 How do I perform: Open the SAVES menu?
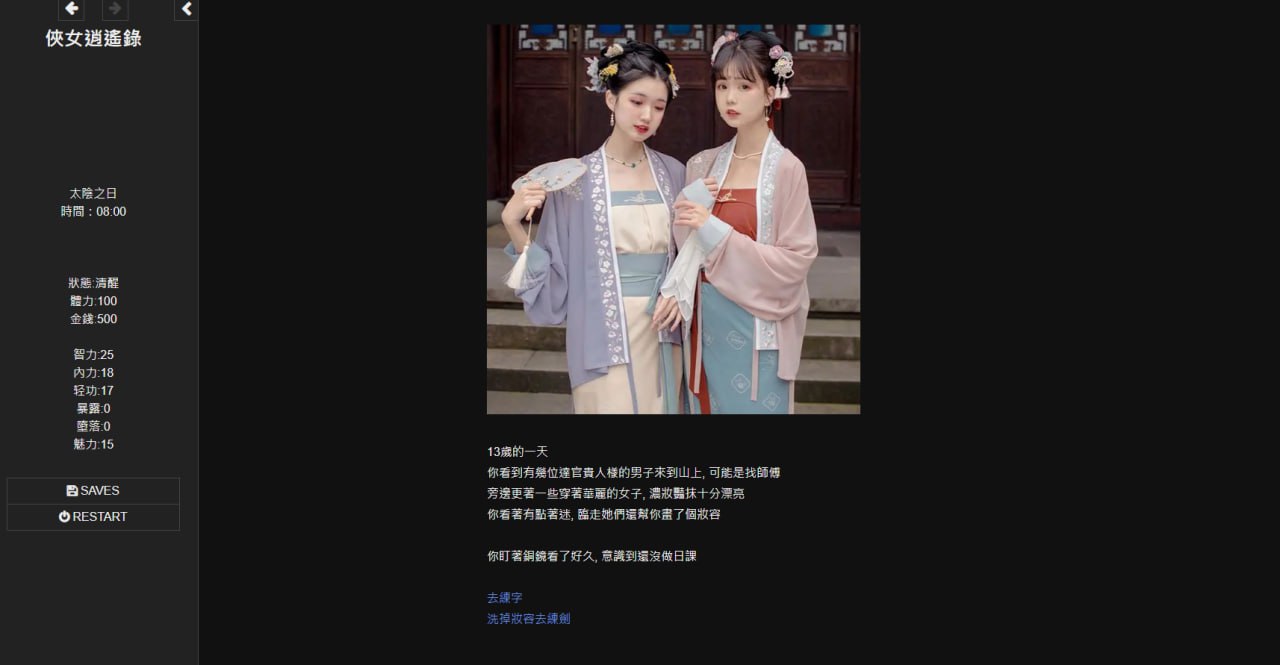tap(93, 491)
